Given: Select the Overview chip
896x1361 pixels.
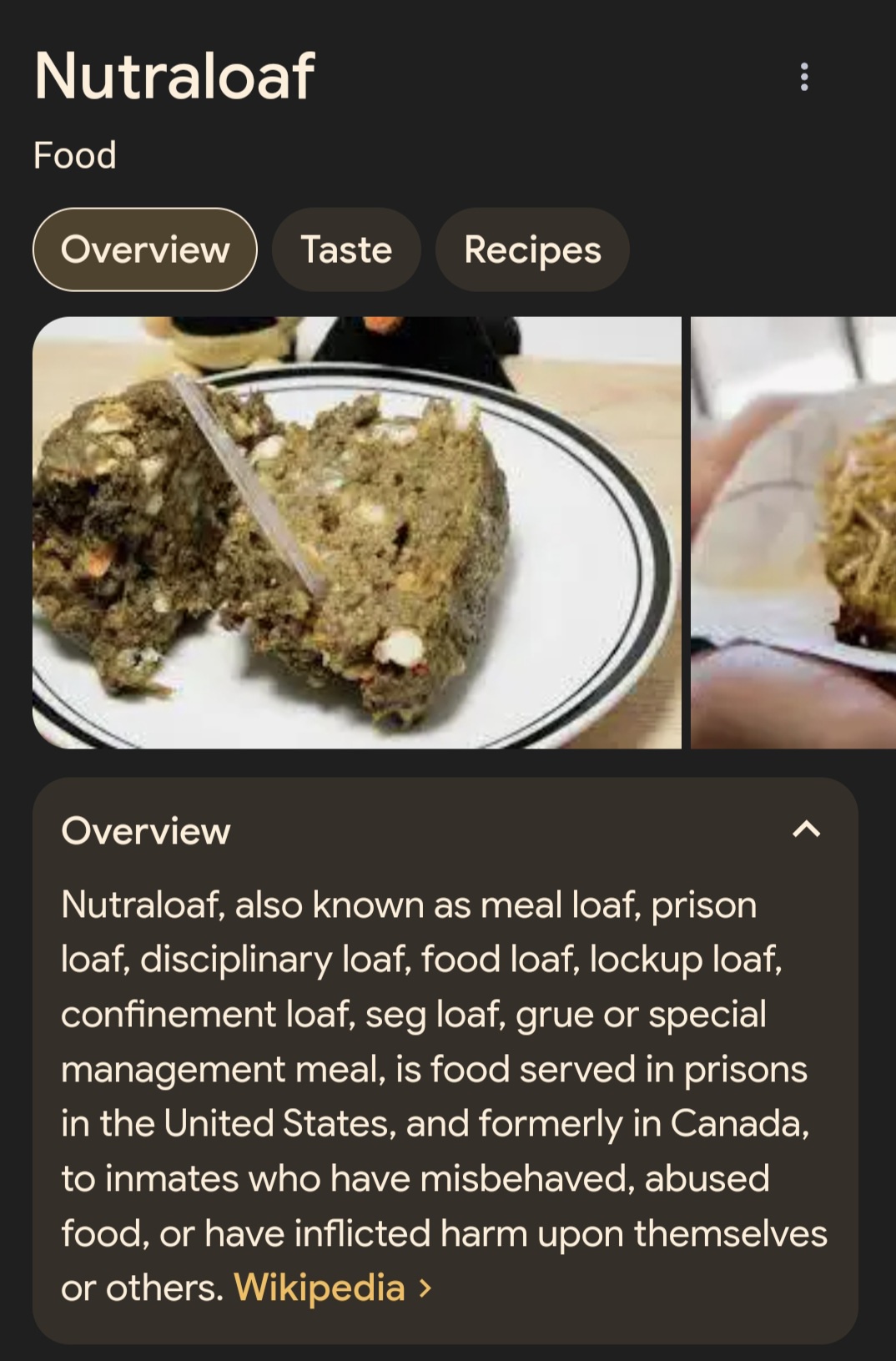Looking at the screenshot, I should tap(145, 250).
